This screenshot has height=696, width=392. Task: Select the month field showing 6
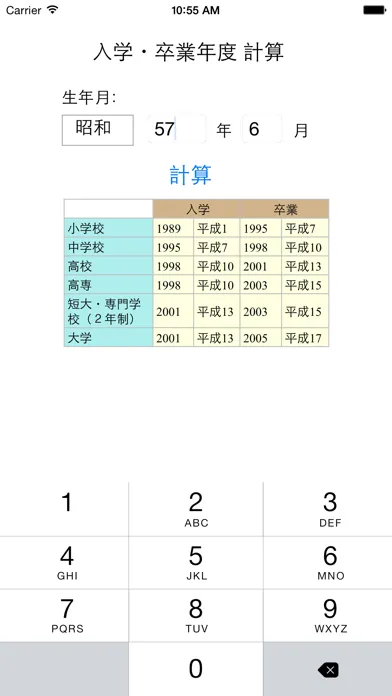[262, 129]
